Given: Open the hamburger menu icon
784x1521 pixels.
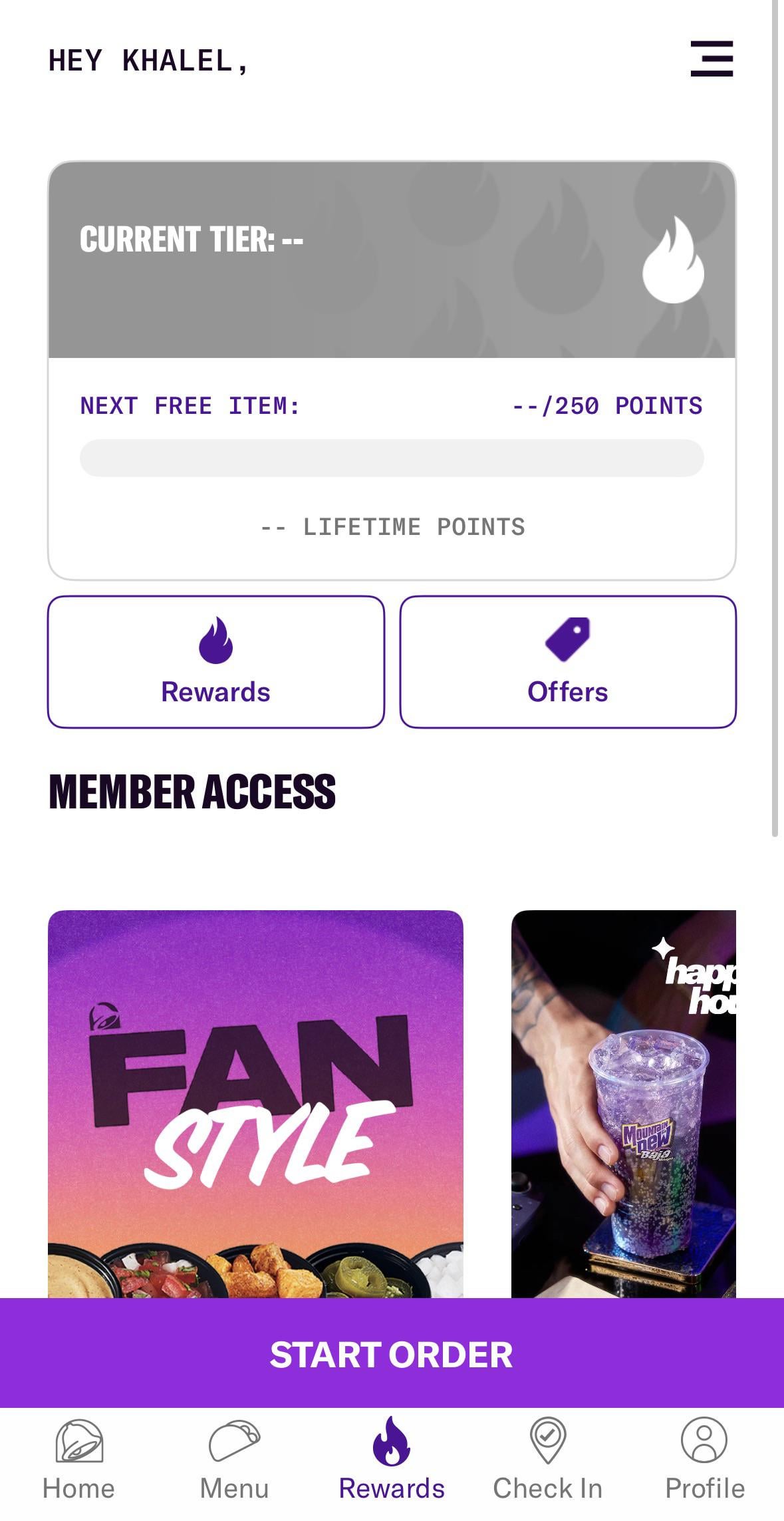Looking at the screenshot, I should pyautogui.click(x=712, y=59).
